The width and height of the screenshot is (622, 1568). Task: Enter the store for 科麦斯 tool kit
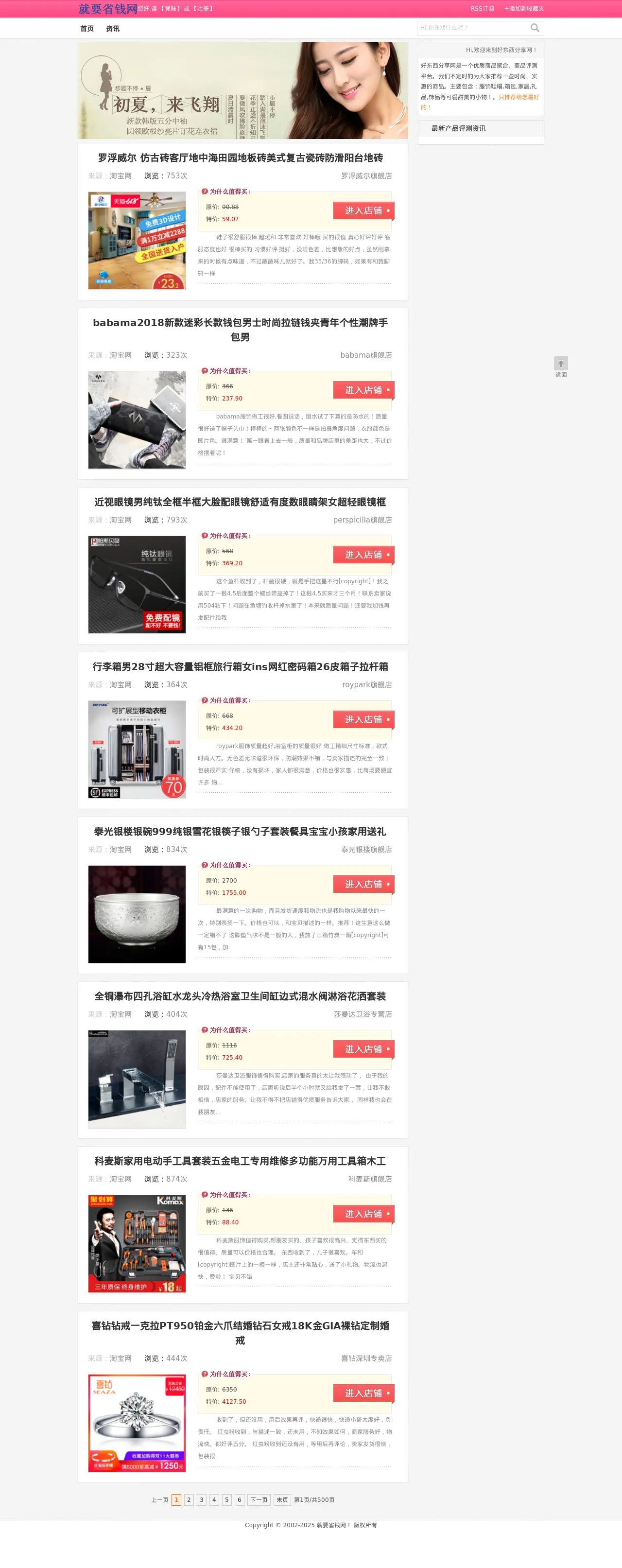pos(363,1214)
